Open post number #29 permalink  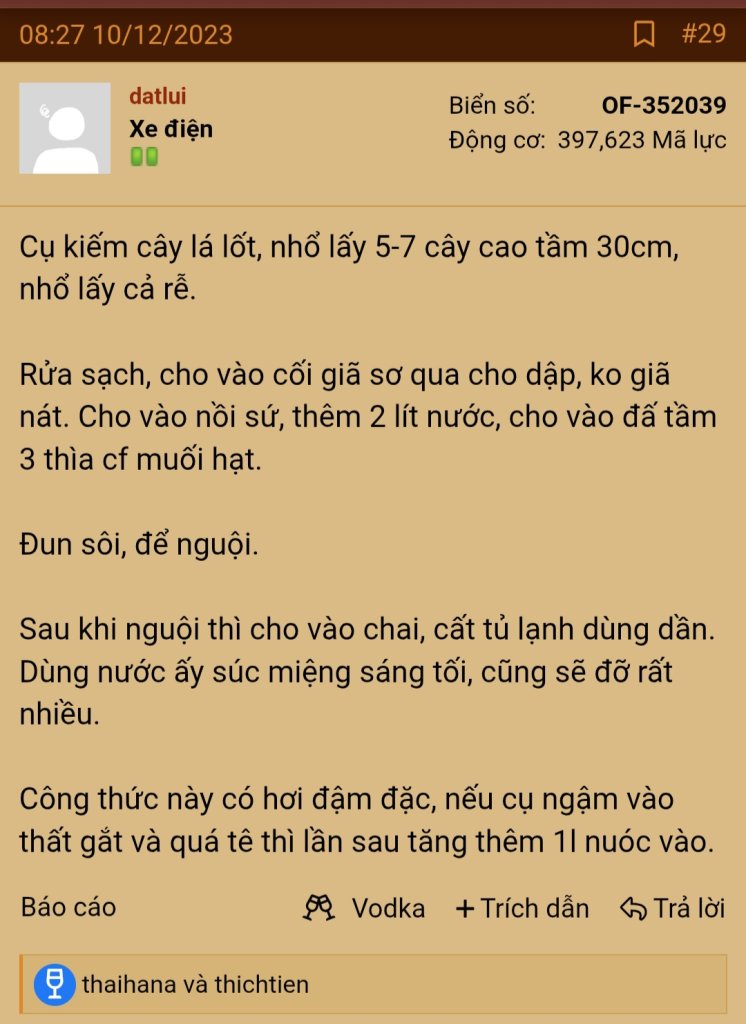703,34
